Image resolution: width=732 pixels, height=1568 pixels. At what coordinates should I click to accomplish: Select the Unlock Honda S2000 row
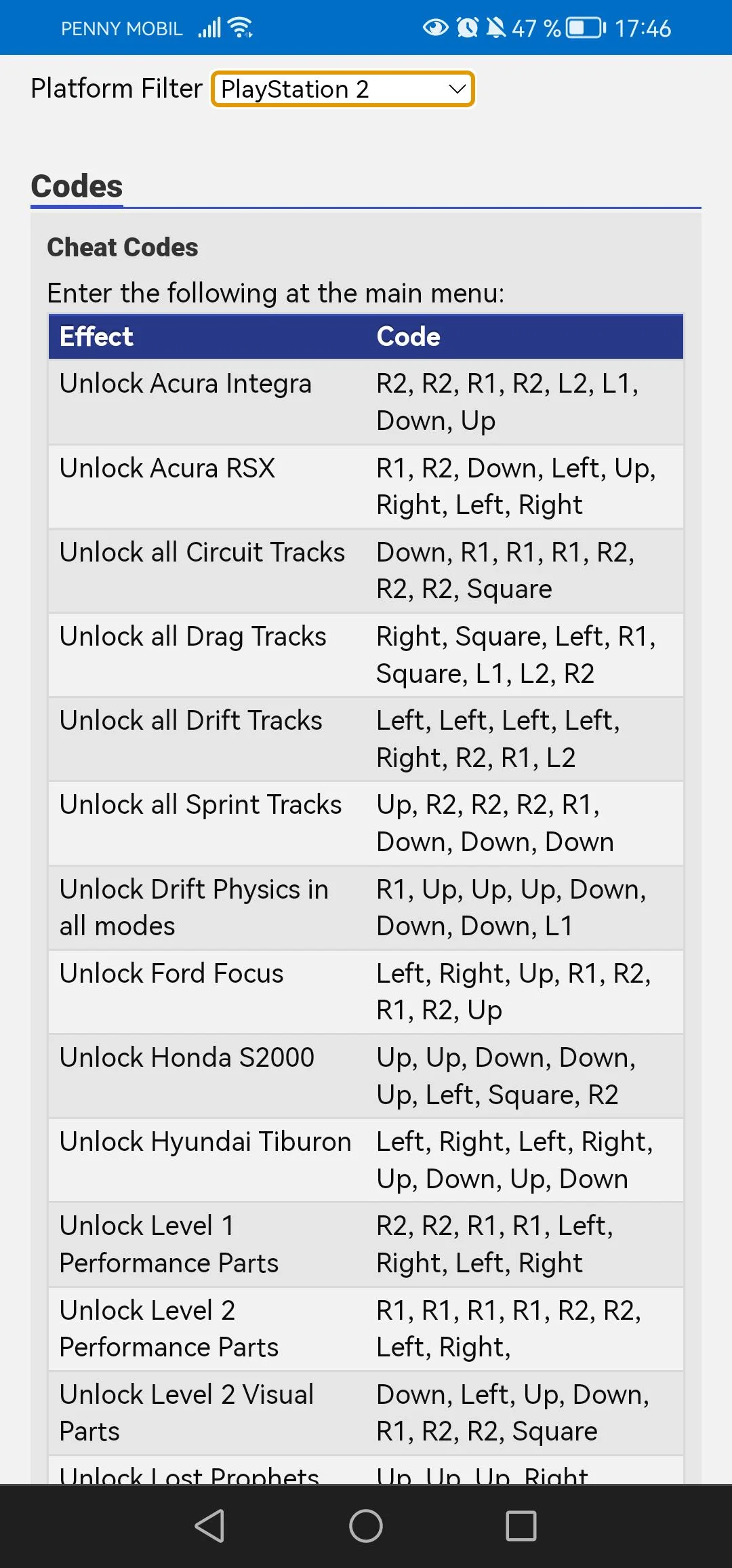coord(366,1075)
